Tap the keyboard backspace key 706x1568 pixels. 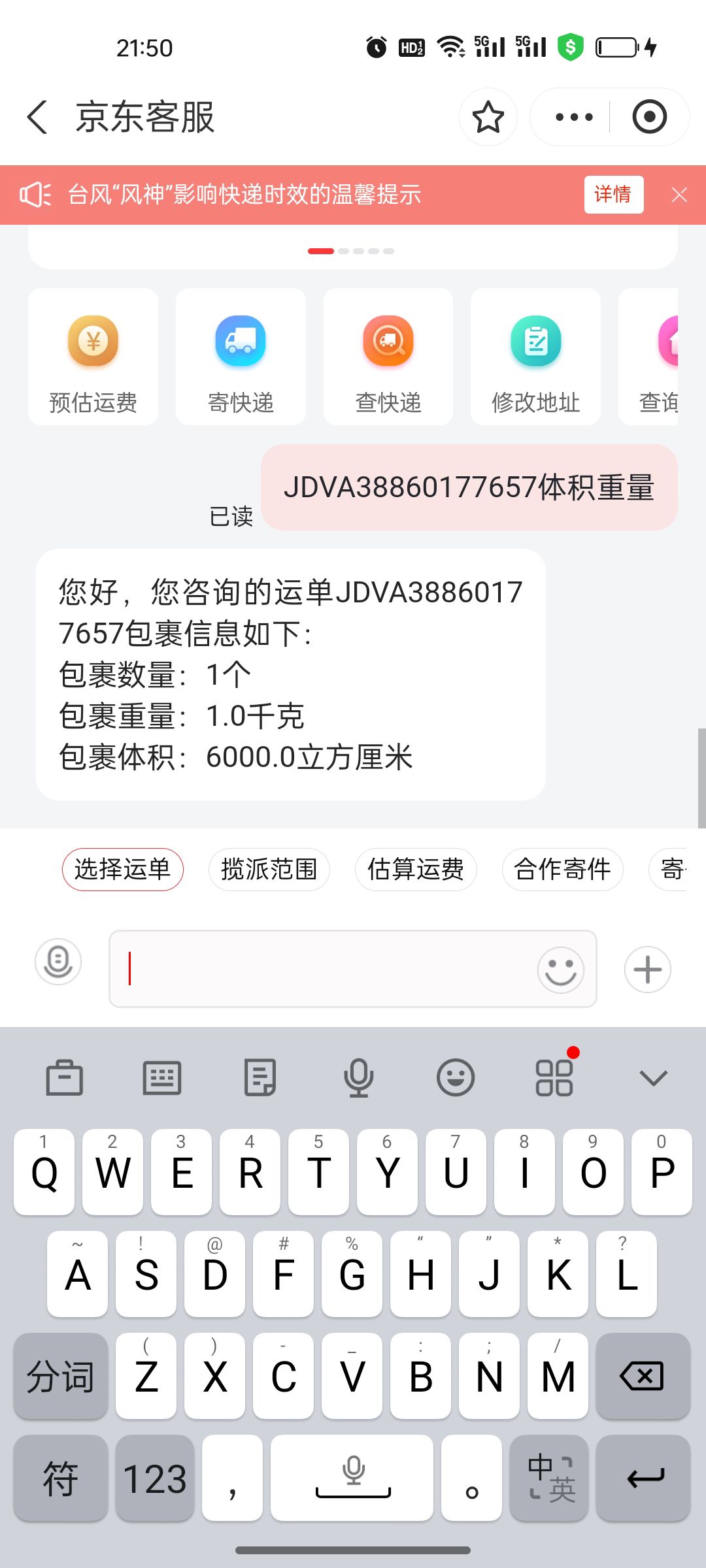643,1376
